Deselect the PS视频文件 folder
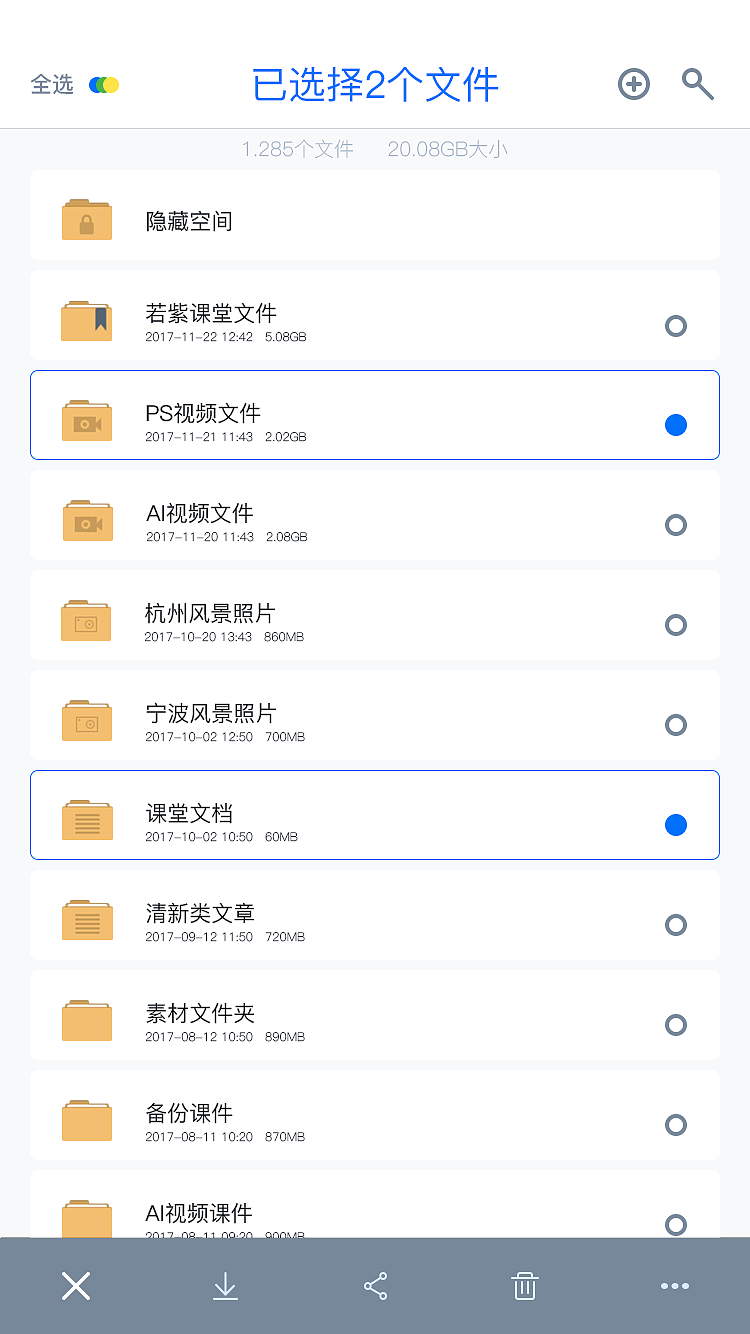 coord(676,425)
